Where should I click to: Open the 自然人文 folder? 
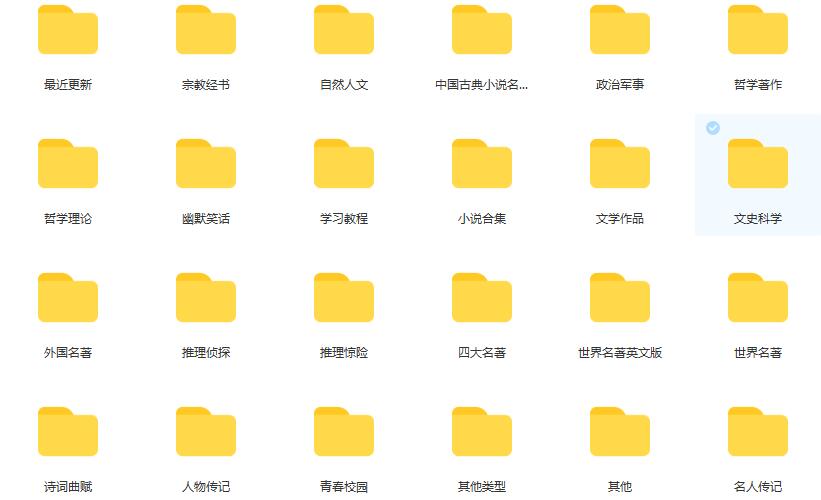click(344, 30)
